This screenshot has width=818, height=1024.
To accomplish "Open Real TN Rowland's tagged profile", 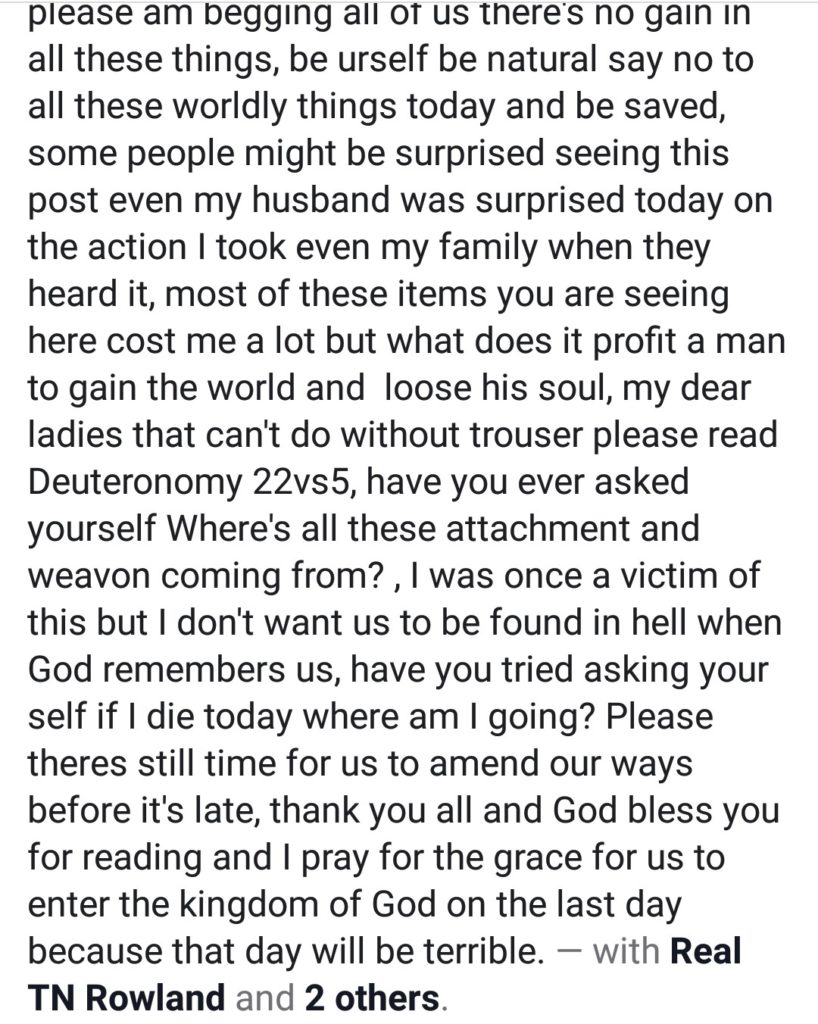I will point(126,997).
